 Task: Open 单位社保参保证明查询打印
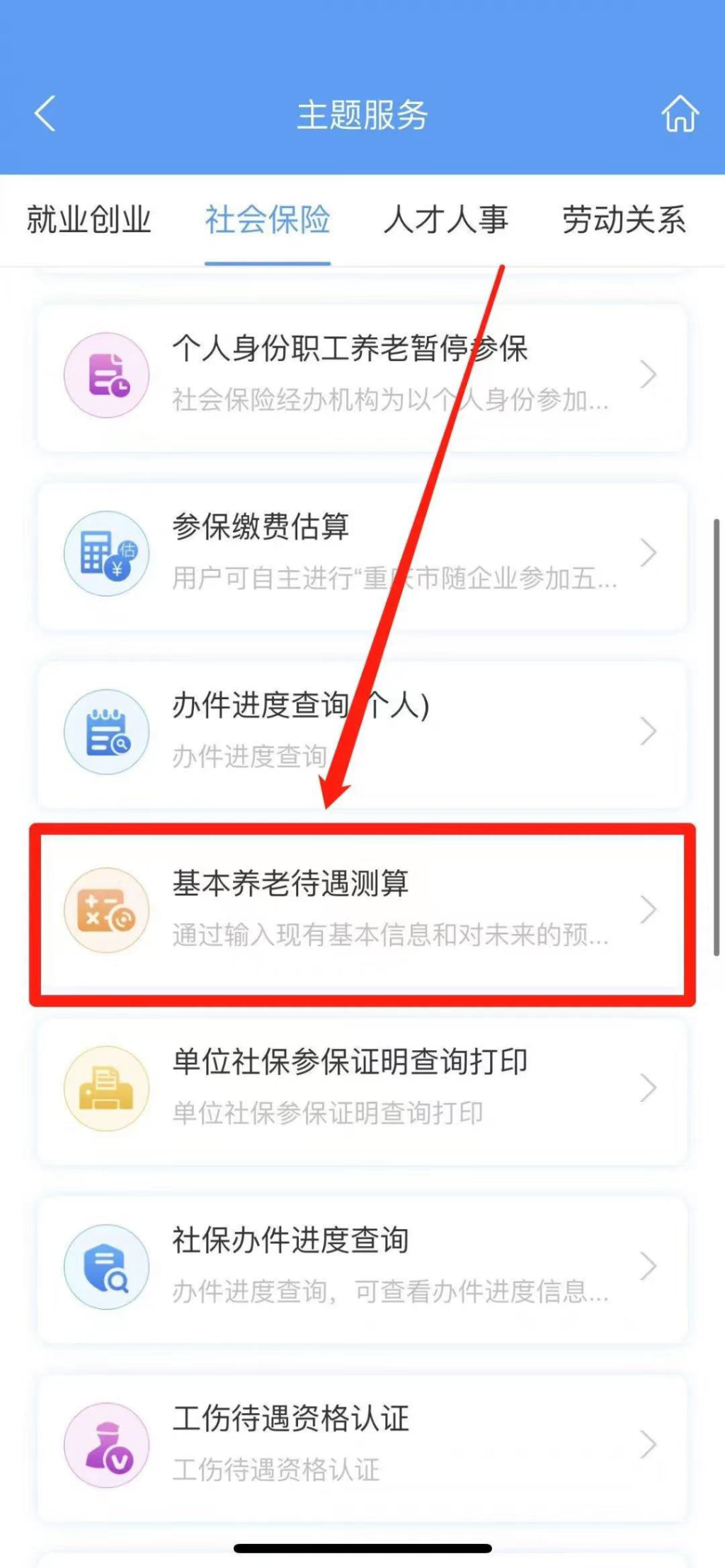(x=362, y=1088)
